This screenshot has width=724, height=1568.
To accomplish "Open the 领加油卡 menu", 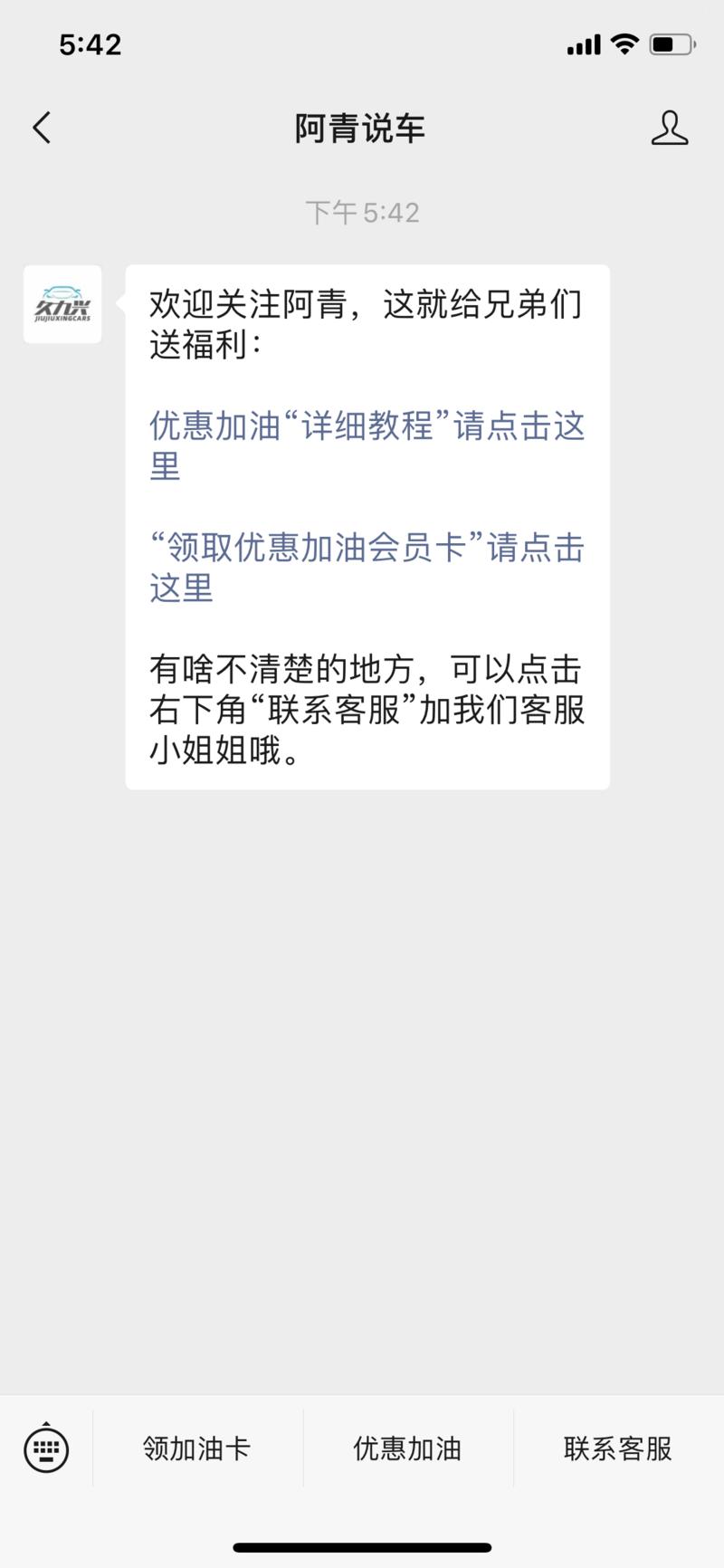I will pyautogui.click(x=196, y=1449).
